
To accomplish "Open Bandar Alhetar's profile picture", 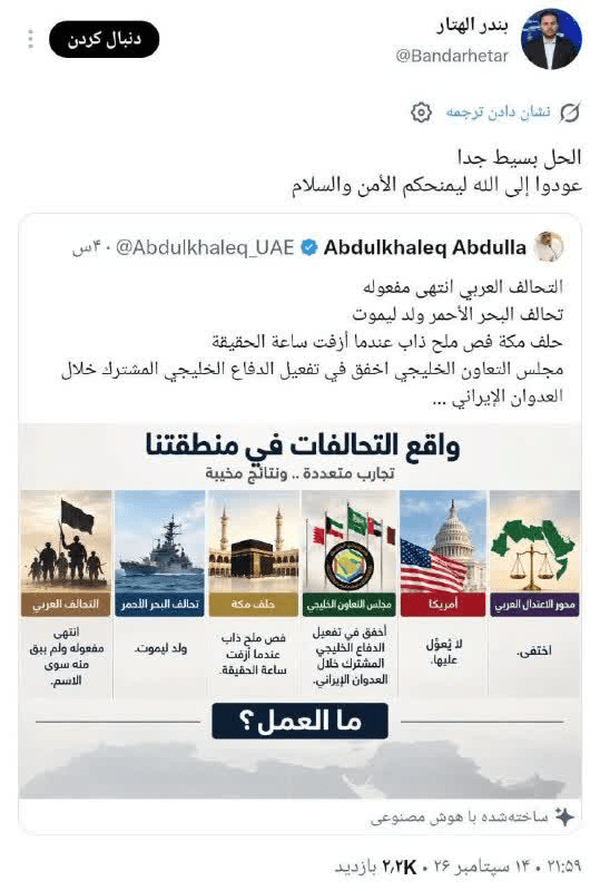I will (x=551, y=39).
